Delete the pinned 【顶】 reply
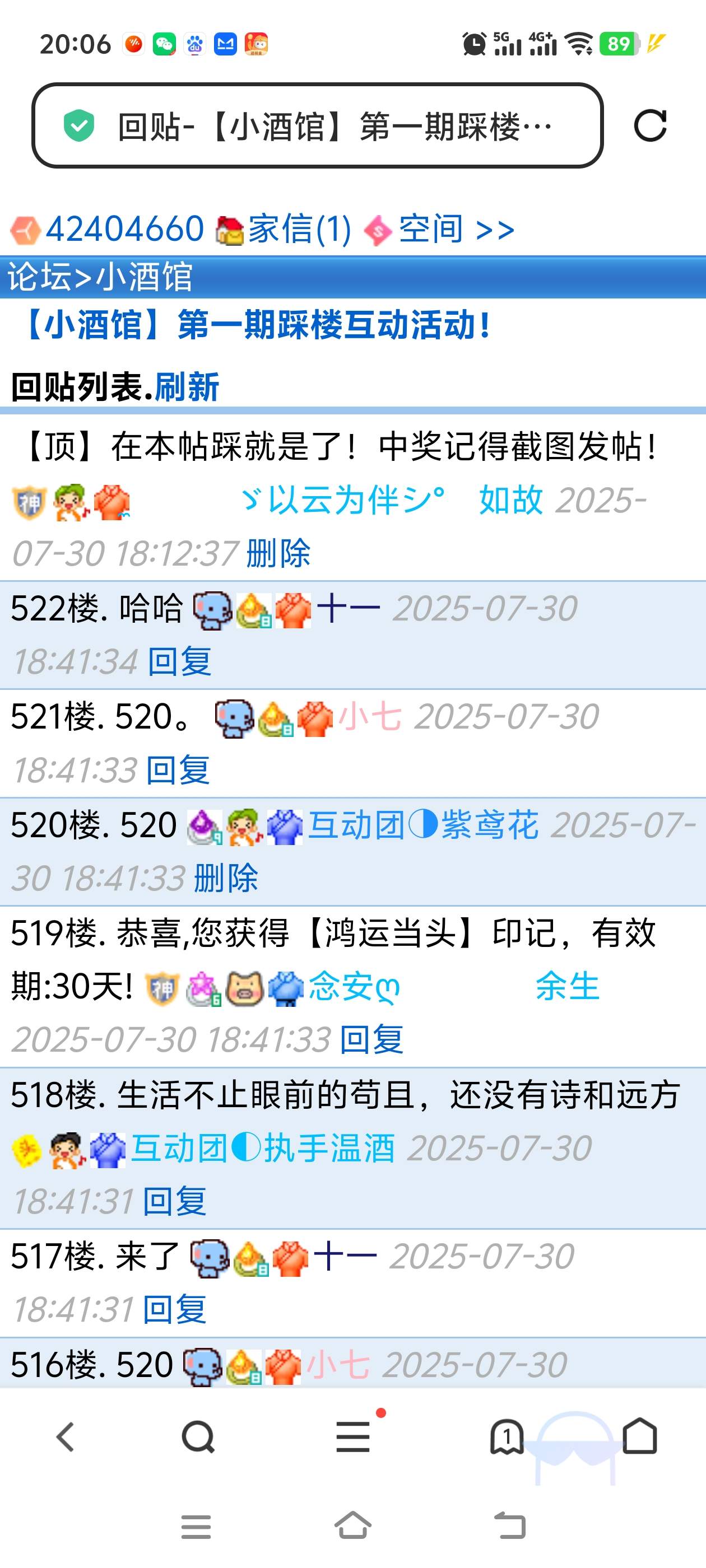The height and width of the screenshot is (1568, 706). point(278,553)
